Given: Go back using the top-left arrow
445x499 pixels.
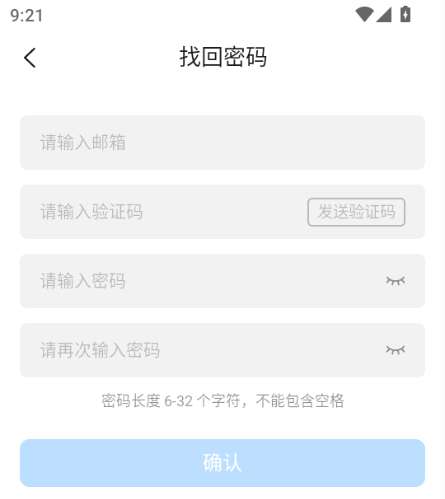Looking at the screenshot, I should [x=30, y=58].
